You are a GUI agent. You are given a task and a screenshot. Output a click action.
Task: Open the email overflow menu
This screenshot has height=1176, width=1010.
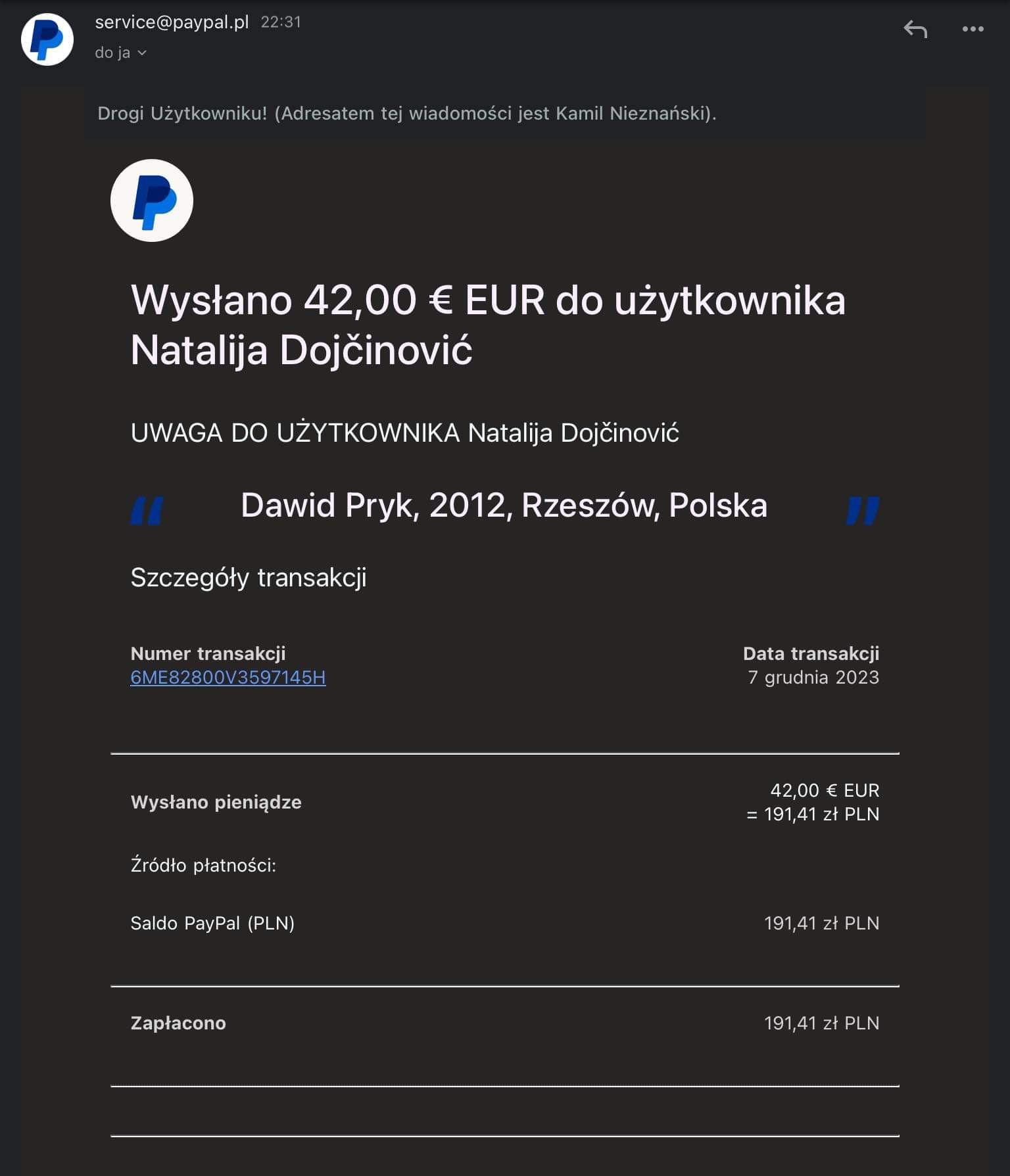tap(973, 29)
